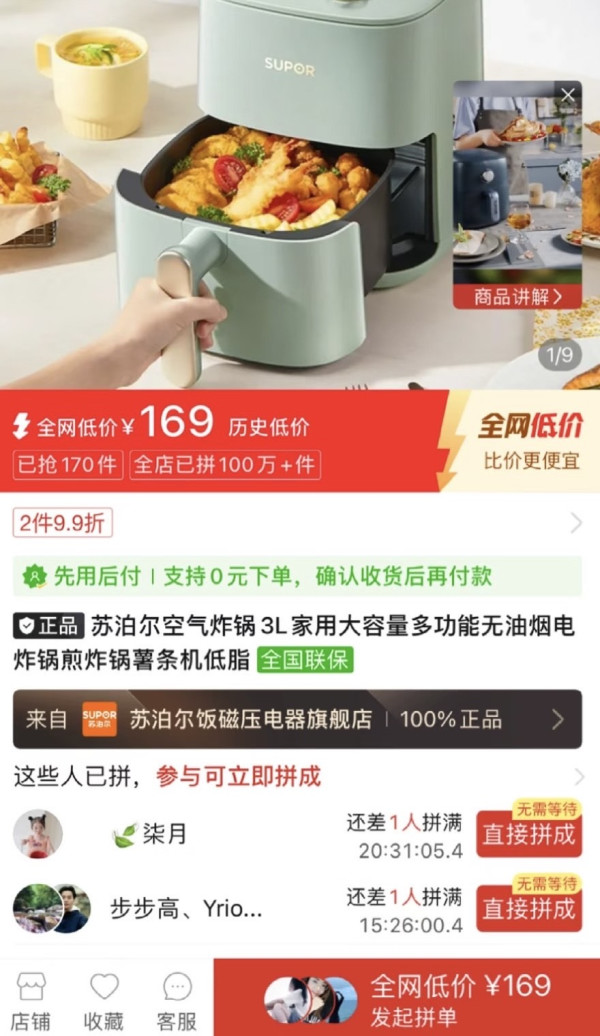Expand the 2件9.9折 discount details

(576, 523)
